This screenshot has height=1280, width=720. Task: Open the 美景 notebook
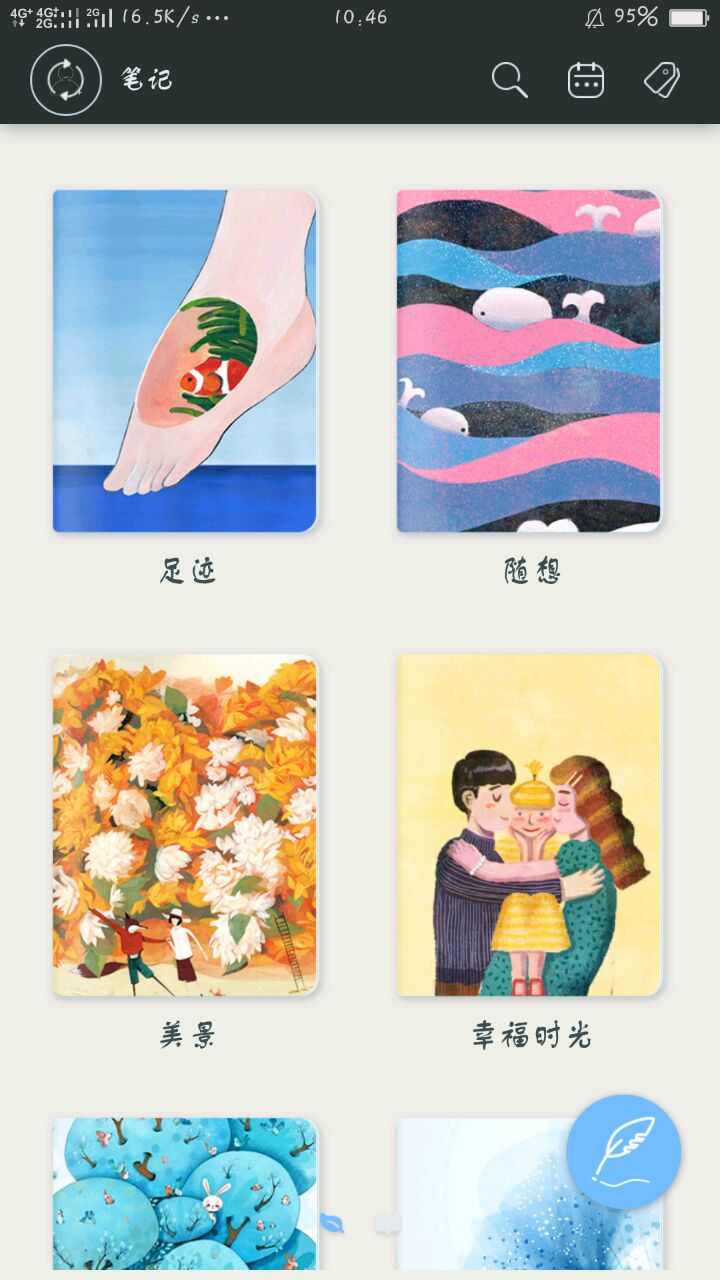click(x=185, y=825)
